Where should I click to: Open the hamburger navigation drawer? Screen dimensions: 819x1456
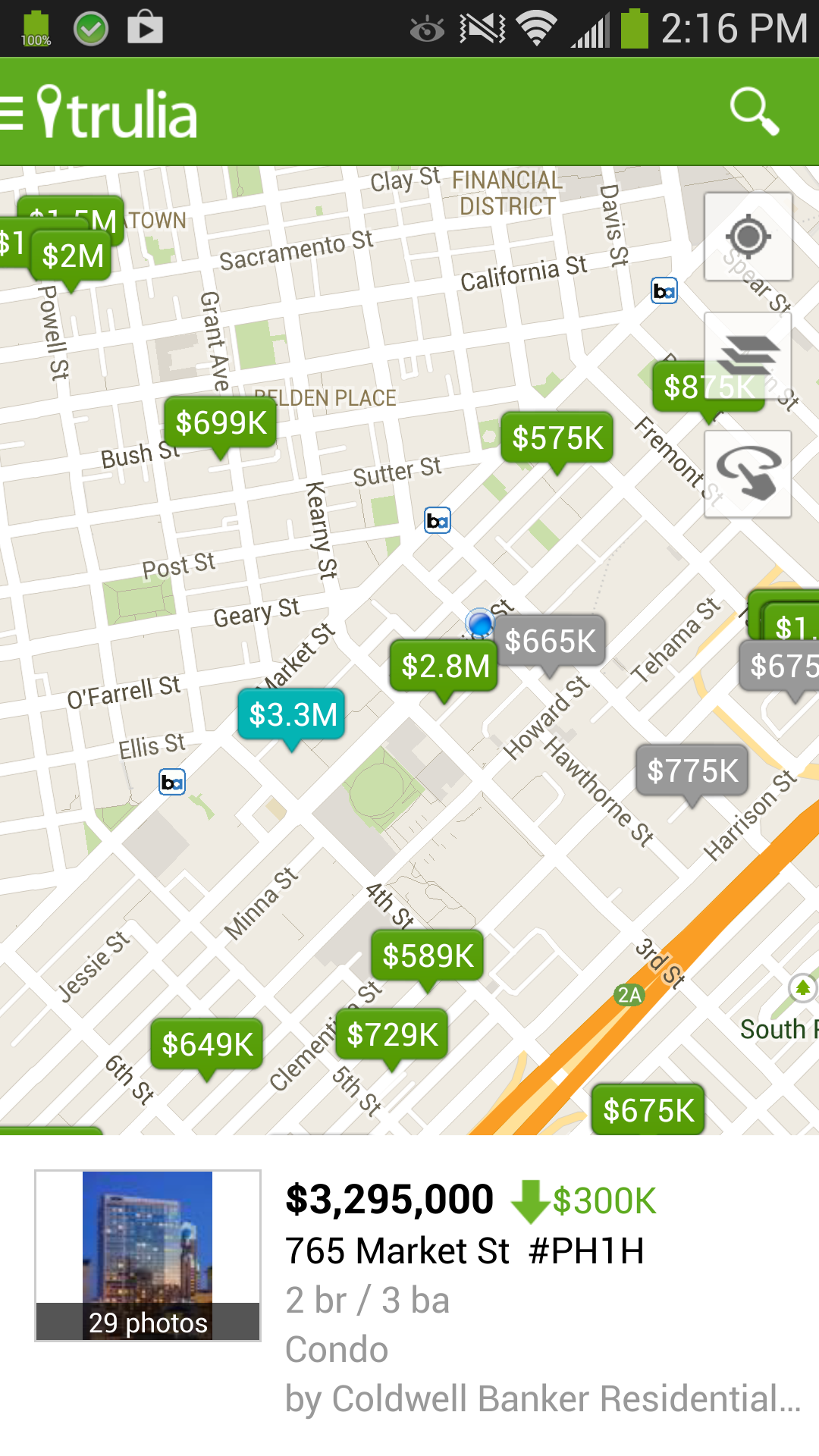[11, 114]
